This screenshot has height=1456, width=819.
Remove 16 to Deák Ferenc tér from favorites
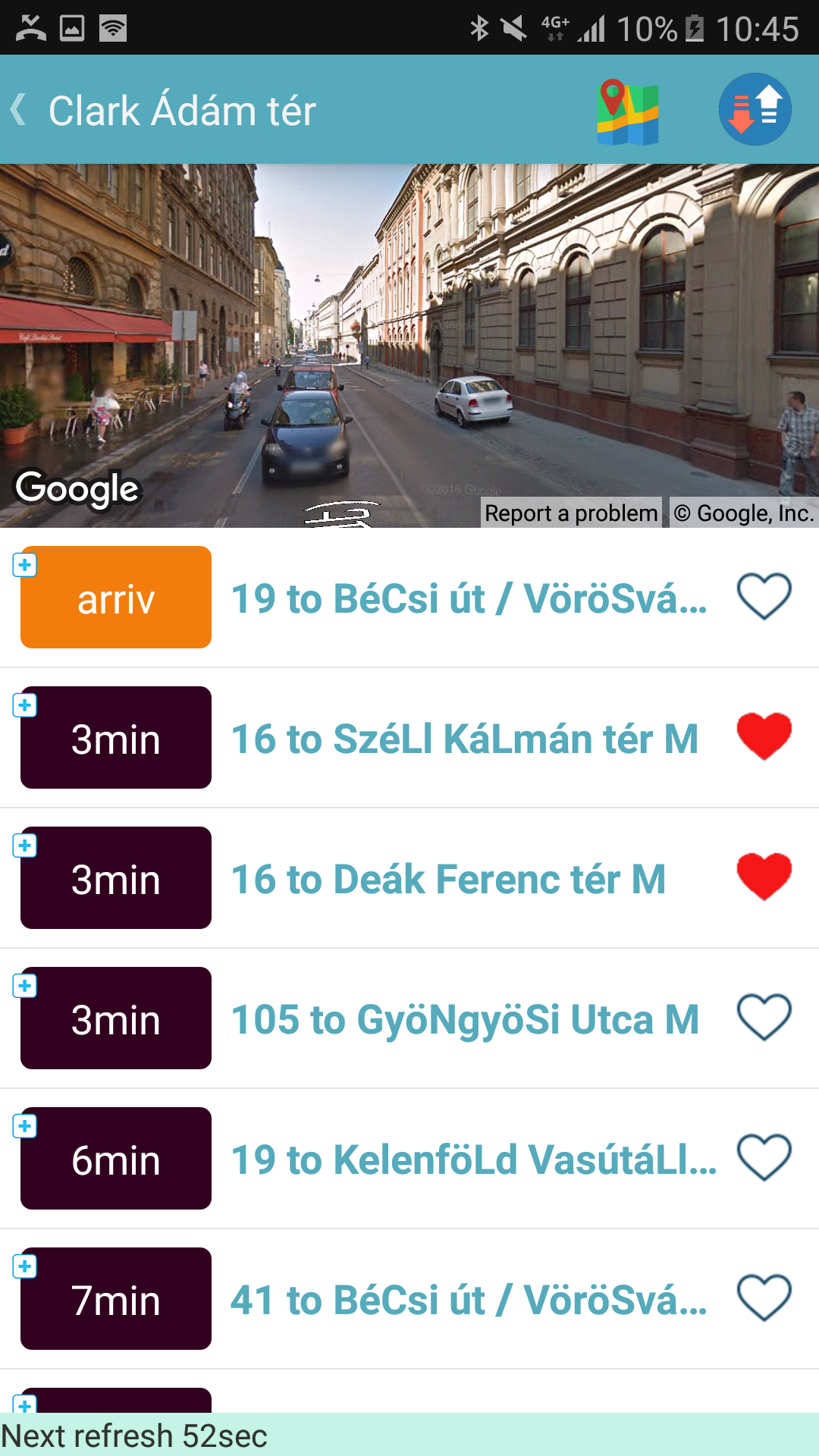[764, 877]
